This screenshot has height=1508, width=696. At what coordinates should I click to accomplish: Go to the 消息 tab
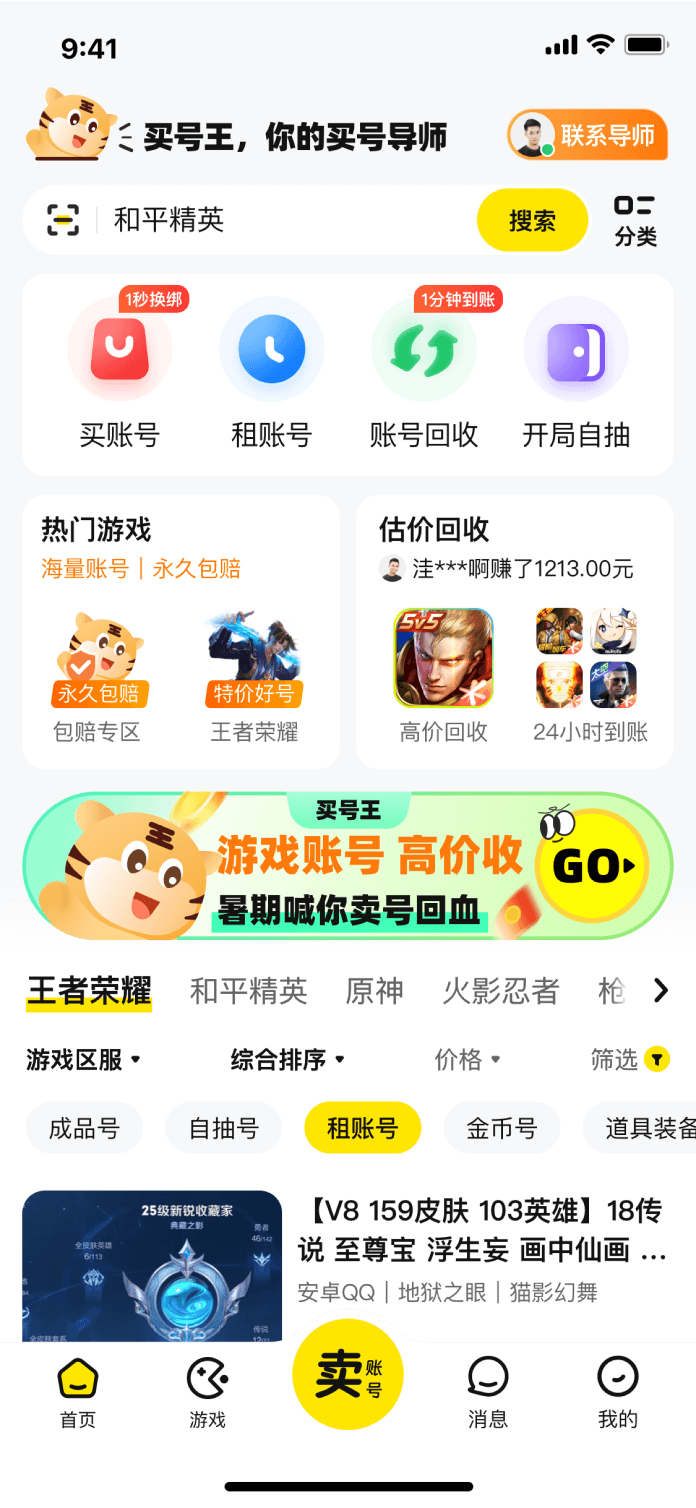pos(487,1391)
